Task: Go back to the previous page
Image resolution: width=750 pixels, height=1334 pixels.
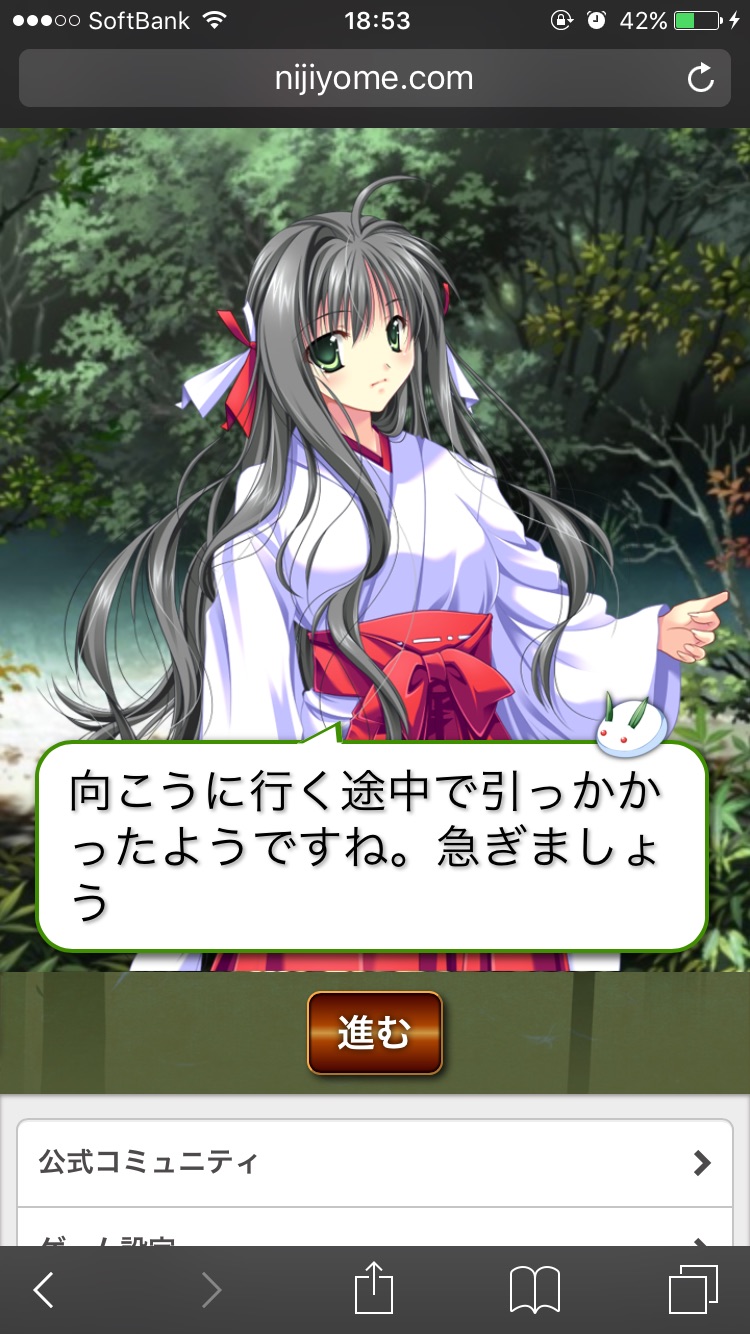Action: click(x=44, y=1290)
